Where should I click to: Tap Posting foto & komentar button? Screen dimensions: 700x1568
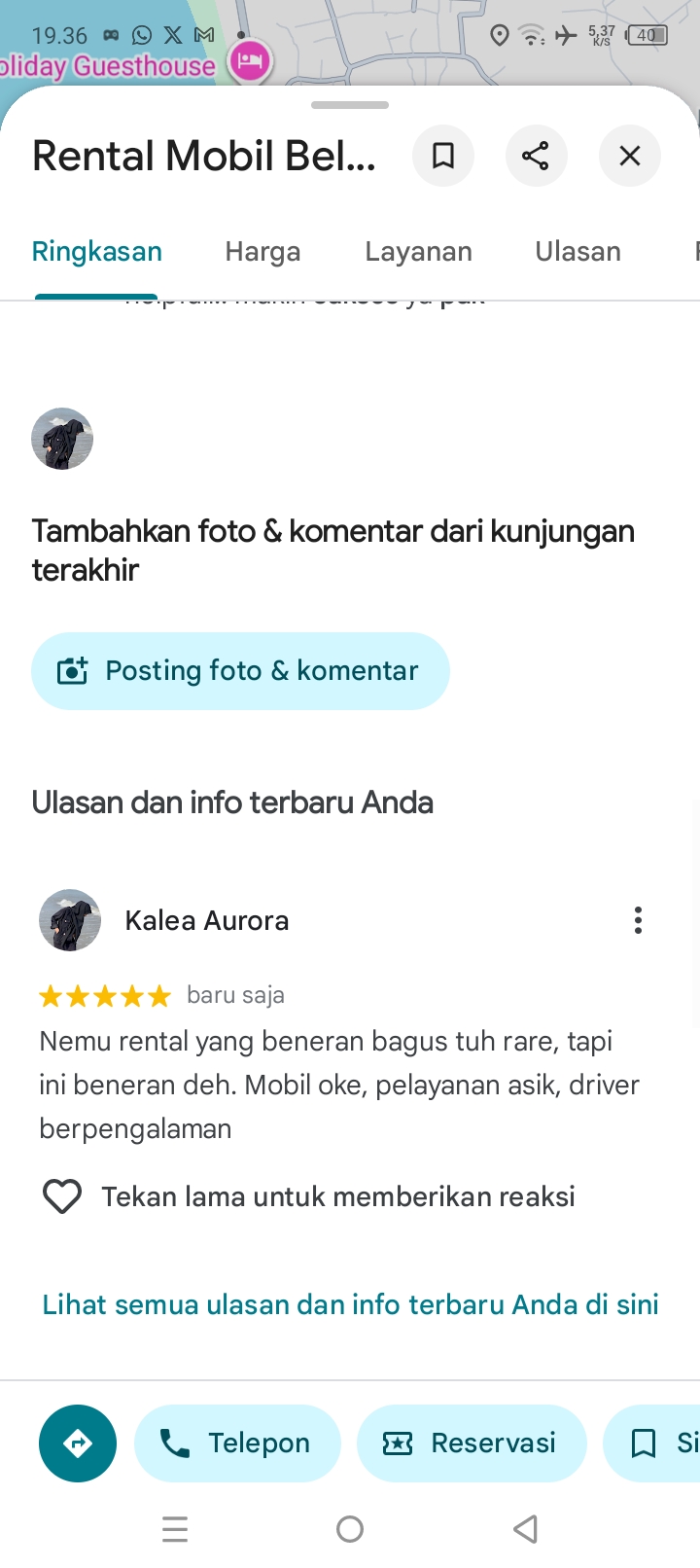click(240, 671)
